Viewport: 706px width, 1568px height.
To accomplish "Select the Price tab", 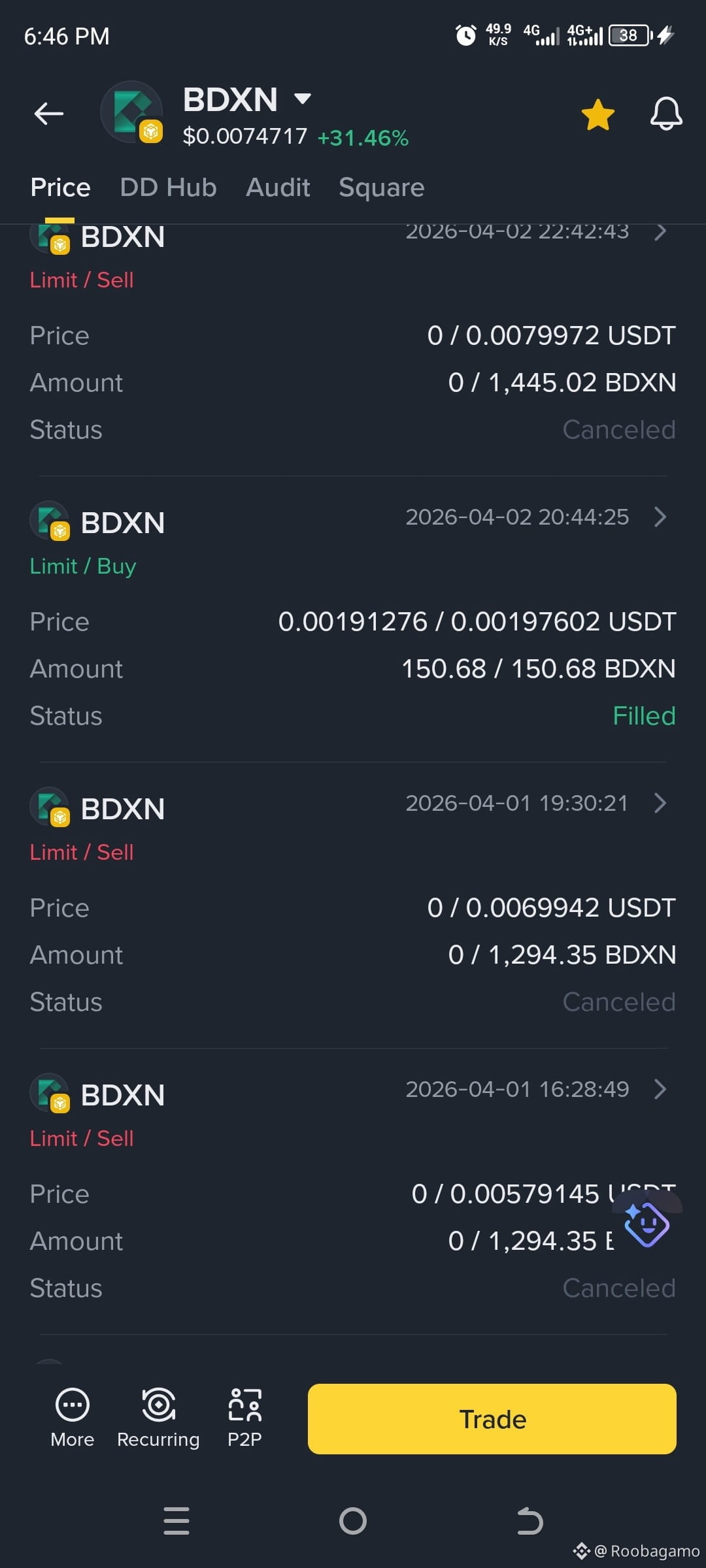I will [x=60, y=188].
